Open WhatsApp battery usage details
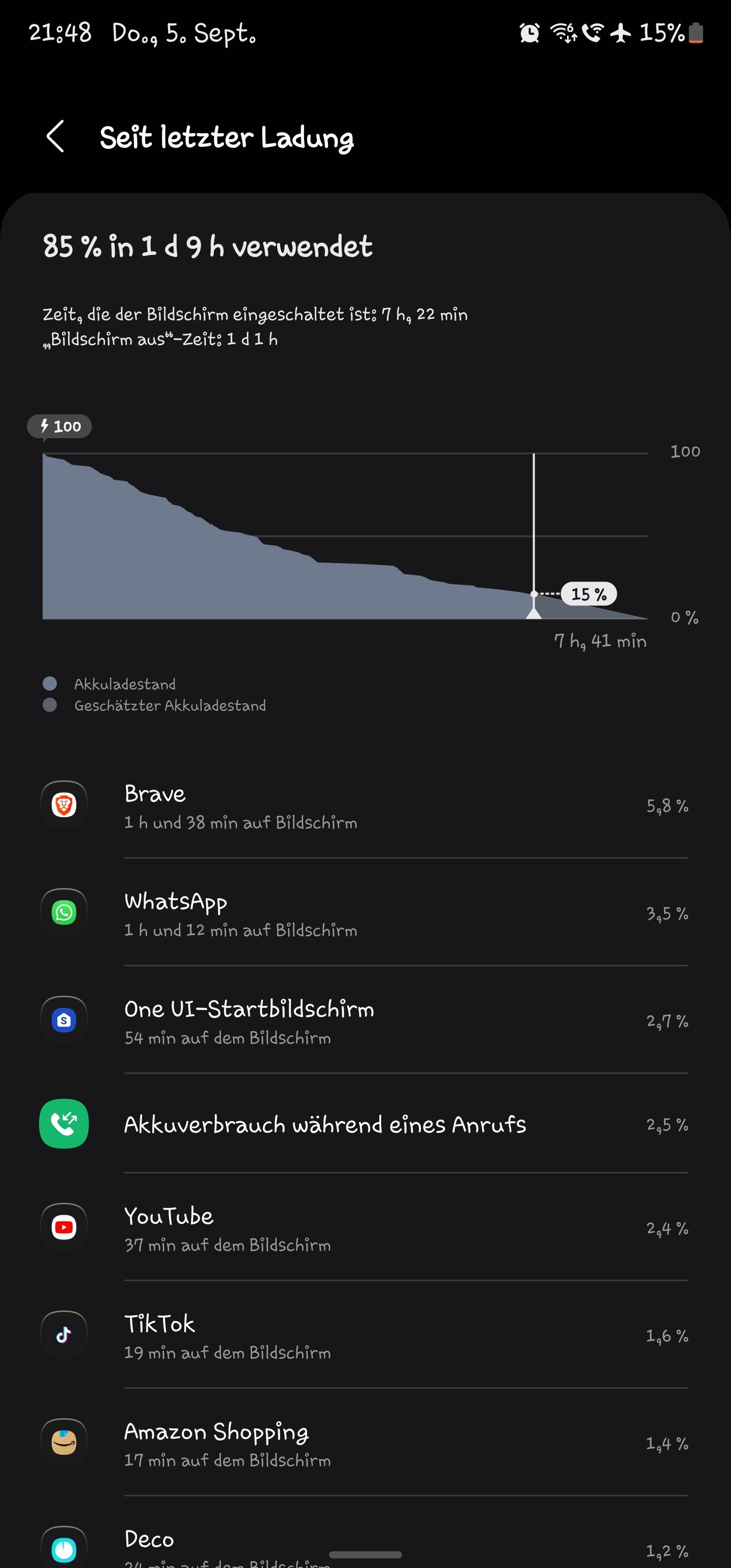 coord(365,913)
